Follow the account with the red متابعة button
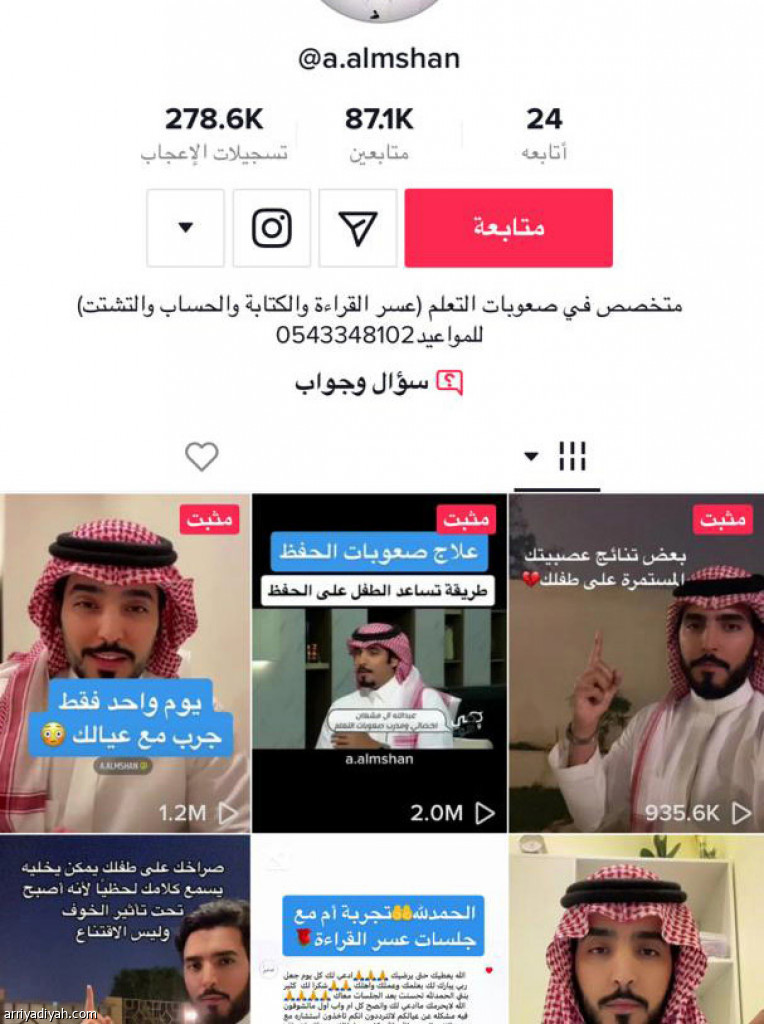This screenshot has width=764, height=1024. pyautogui.click(x=508, y=228)
